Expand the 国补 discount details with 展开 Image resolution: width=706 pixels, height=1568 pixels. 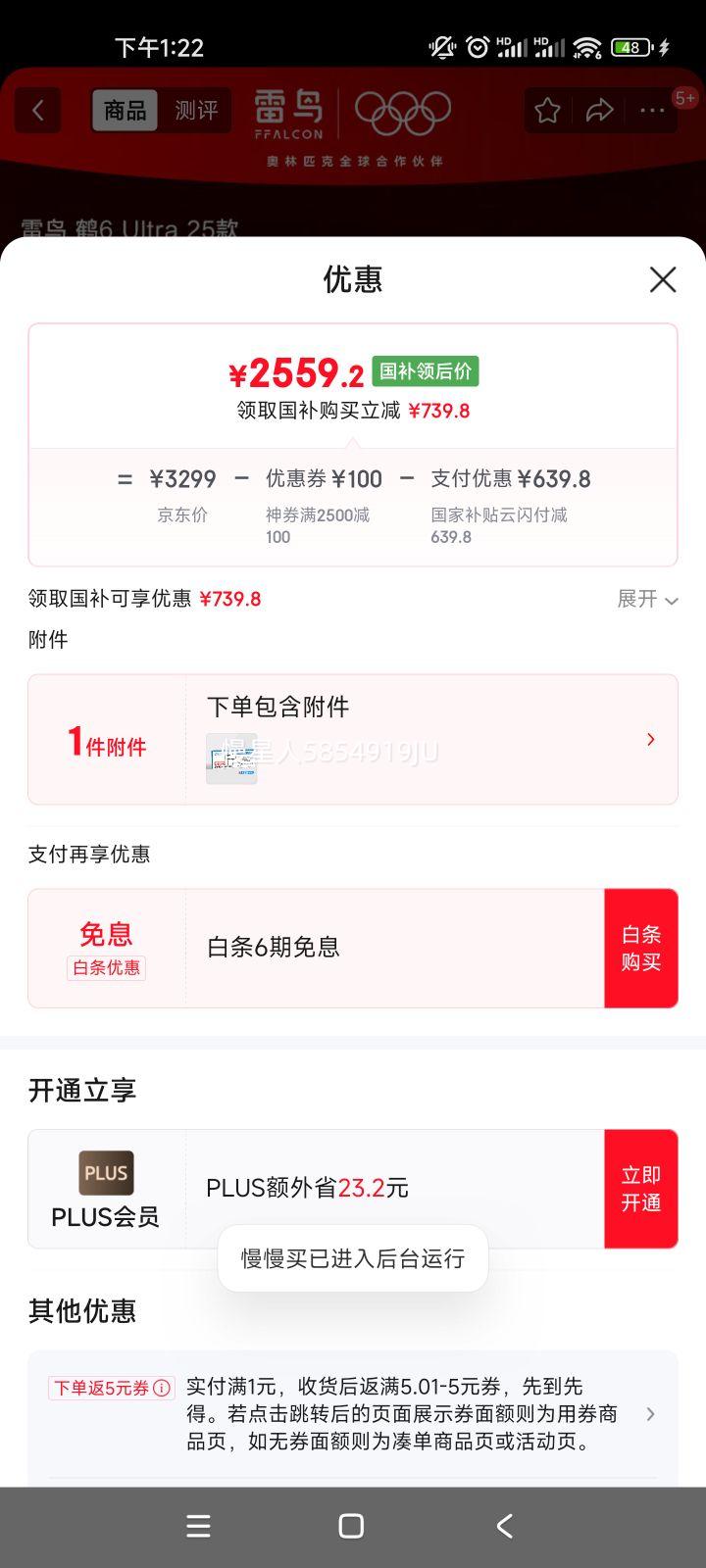[647, 599]
